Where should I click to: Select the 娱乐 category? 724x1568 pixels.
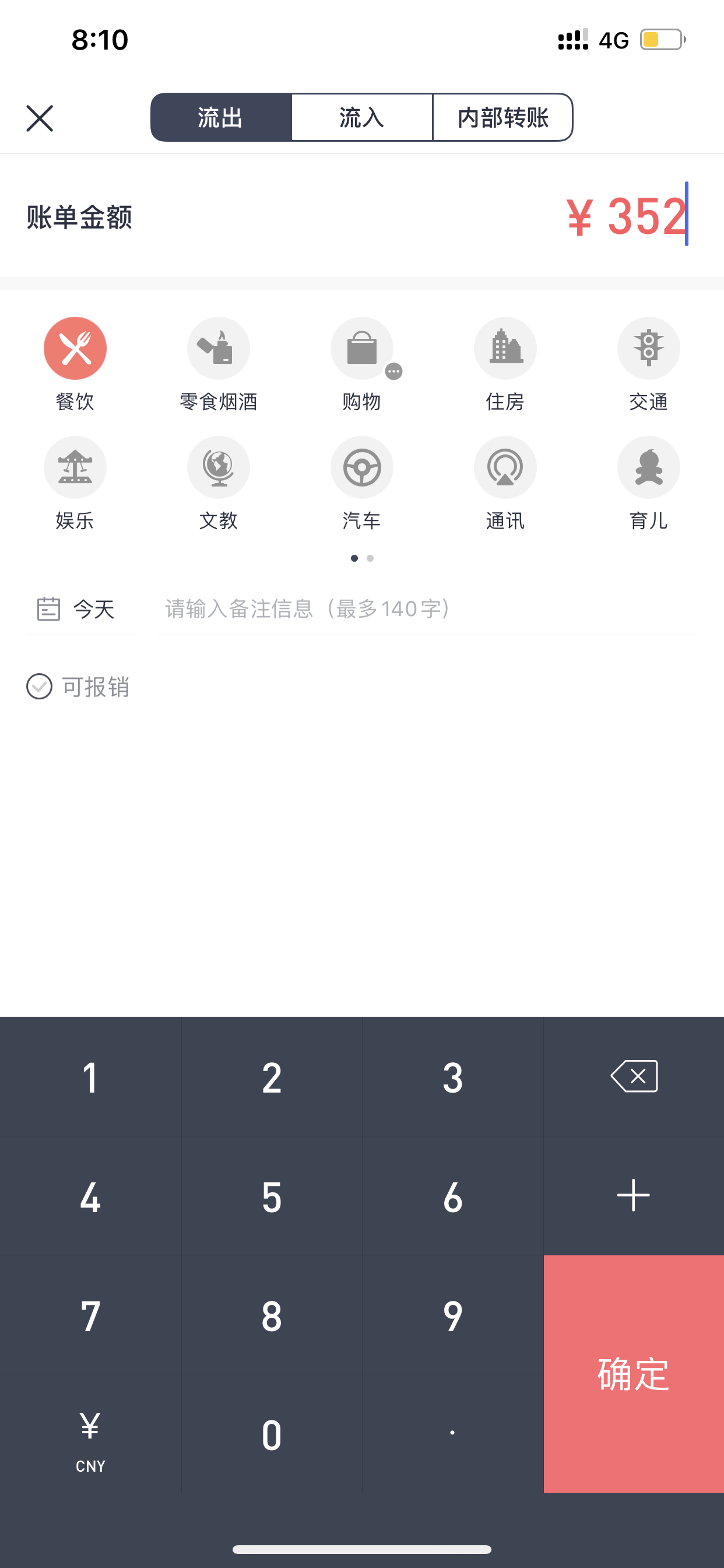[75, 484]
